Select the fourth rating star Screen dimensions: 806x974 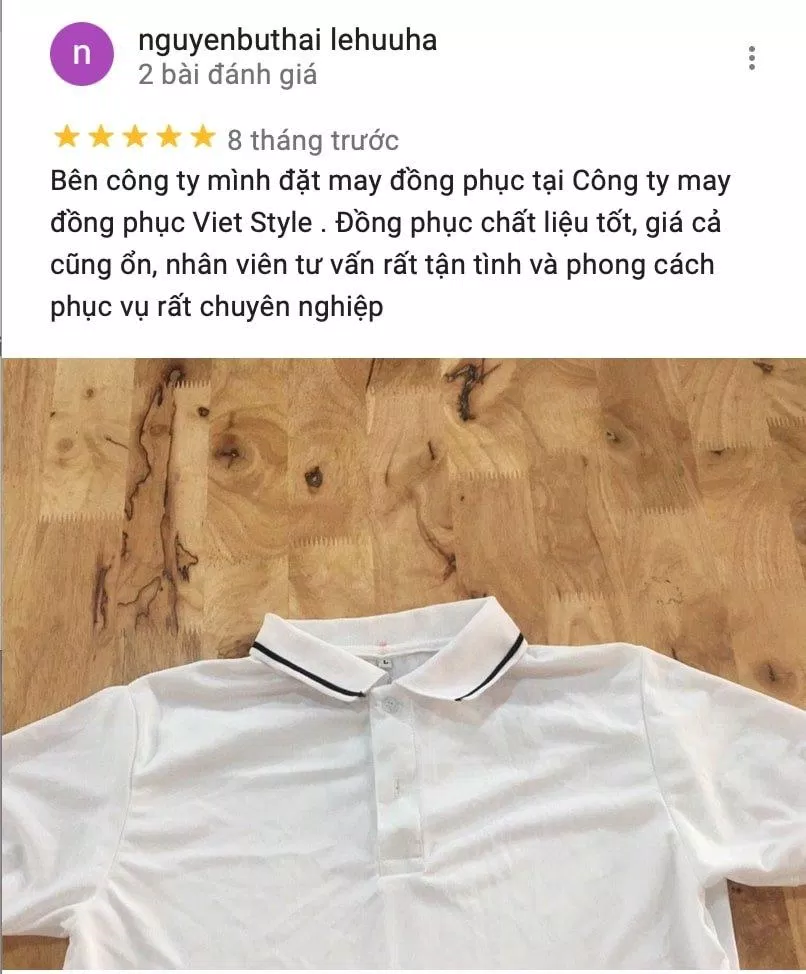pyautogui.click(x=169, y=135)
